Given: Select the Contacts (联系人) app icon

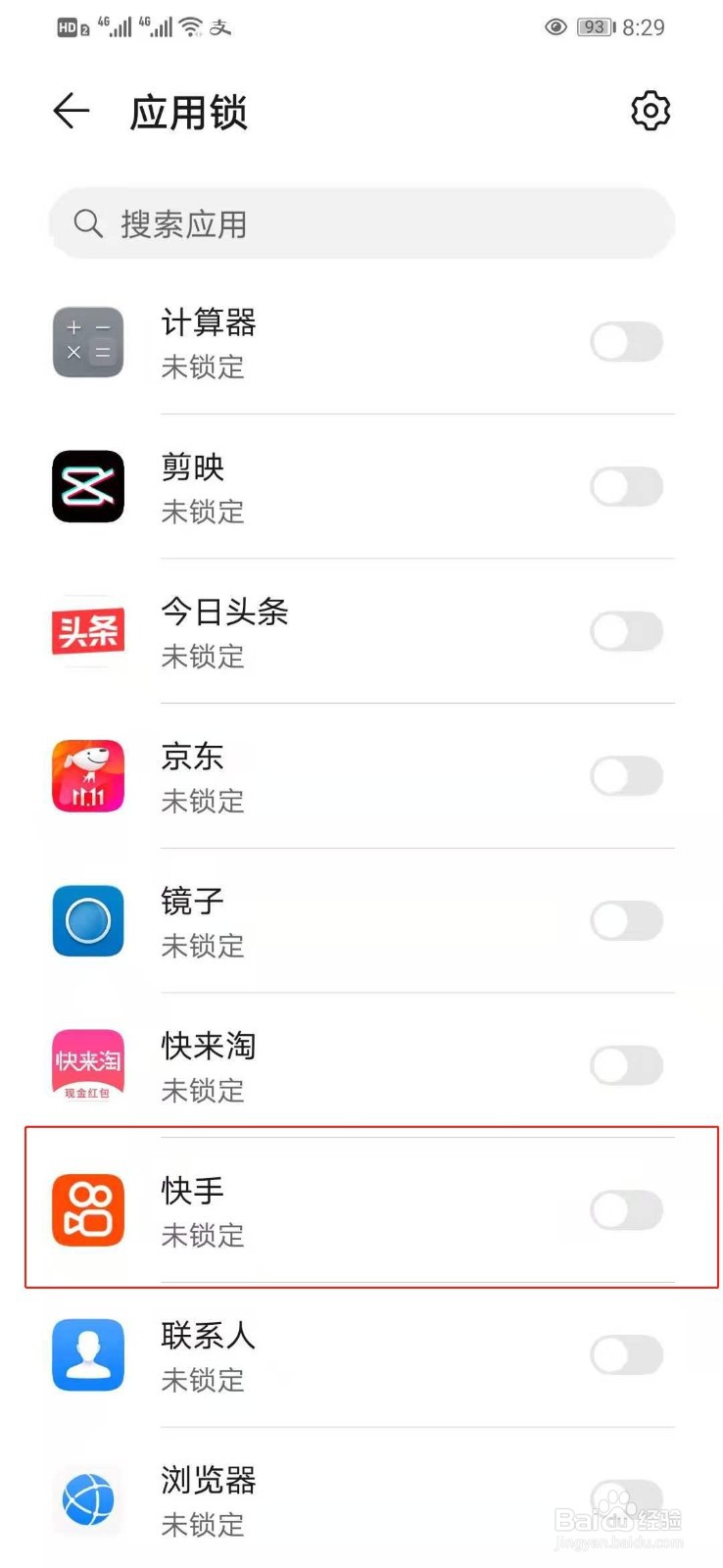Looking at the screenshot, I should 87,1354.
